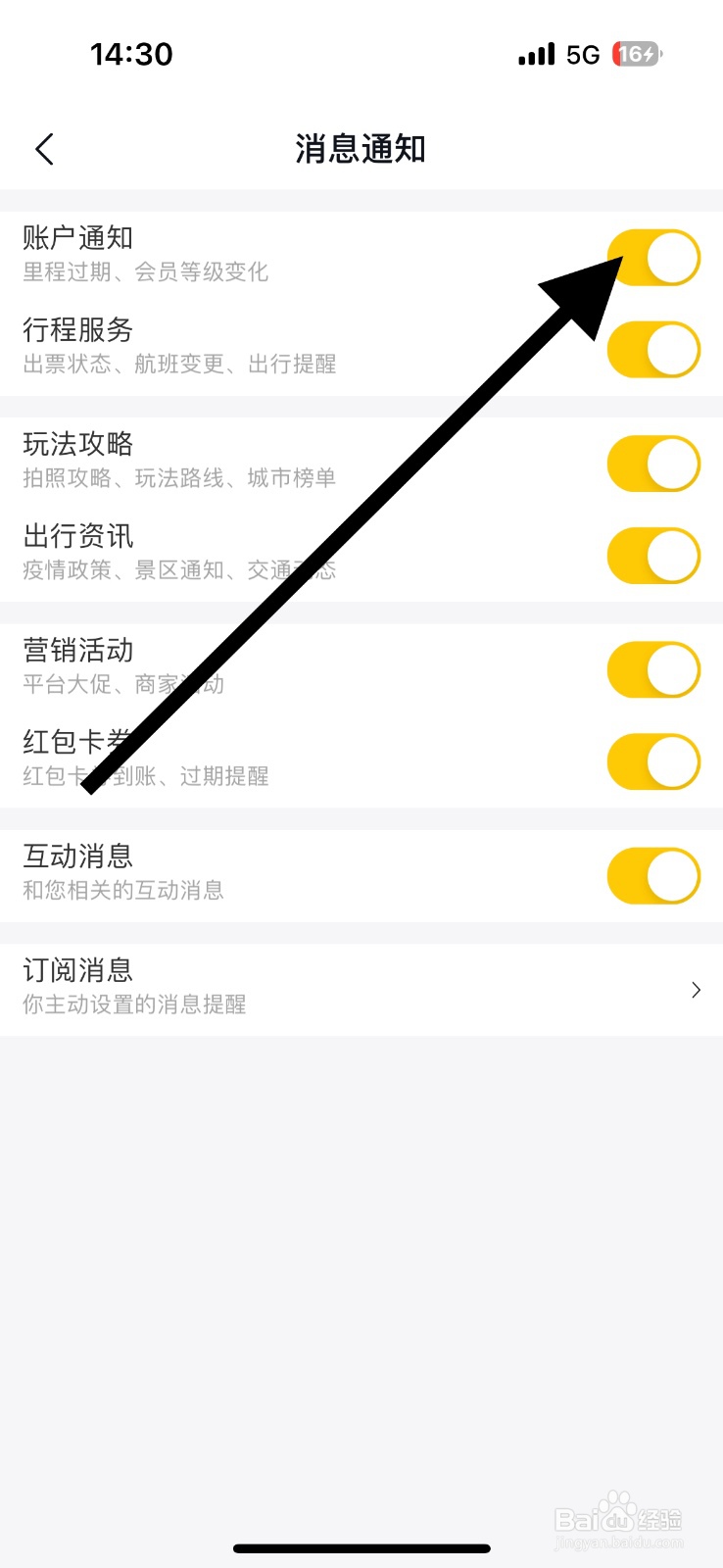
Task: Expand 订阅消息 via the right chevron
Action: (x=695, y=990)
